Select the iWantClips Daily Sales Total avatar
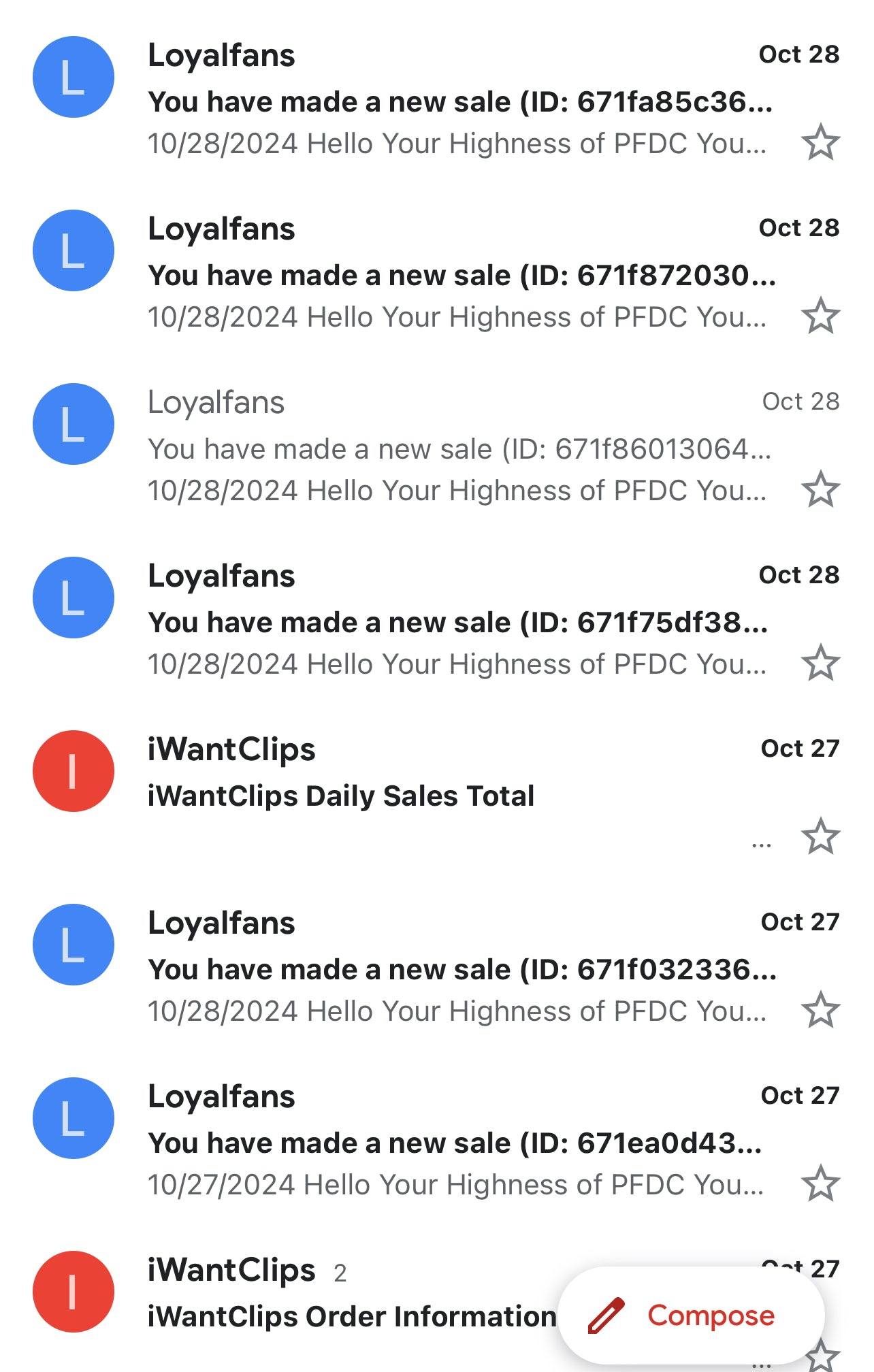874x1372 pixels. click(74, 771)
